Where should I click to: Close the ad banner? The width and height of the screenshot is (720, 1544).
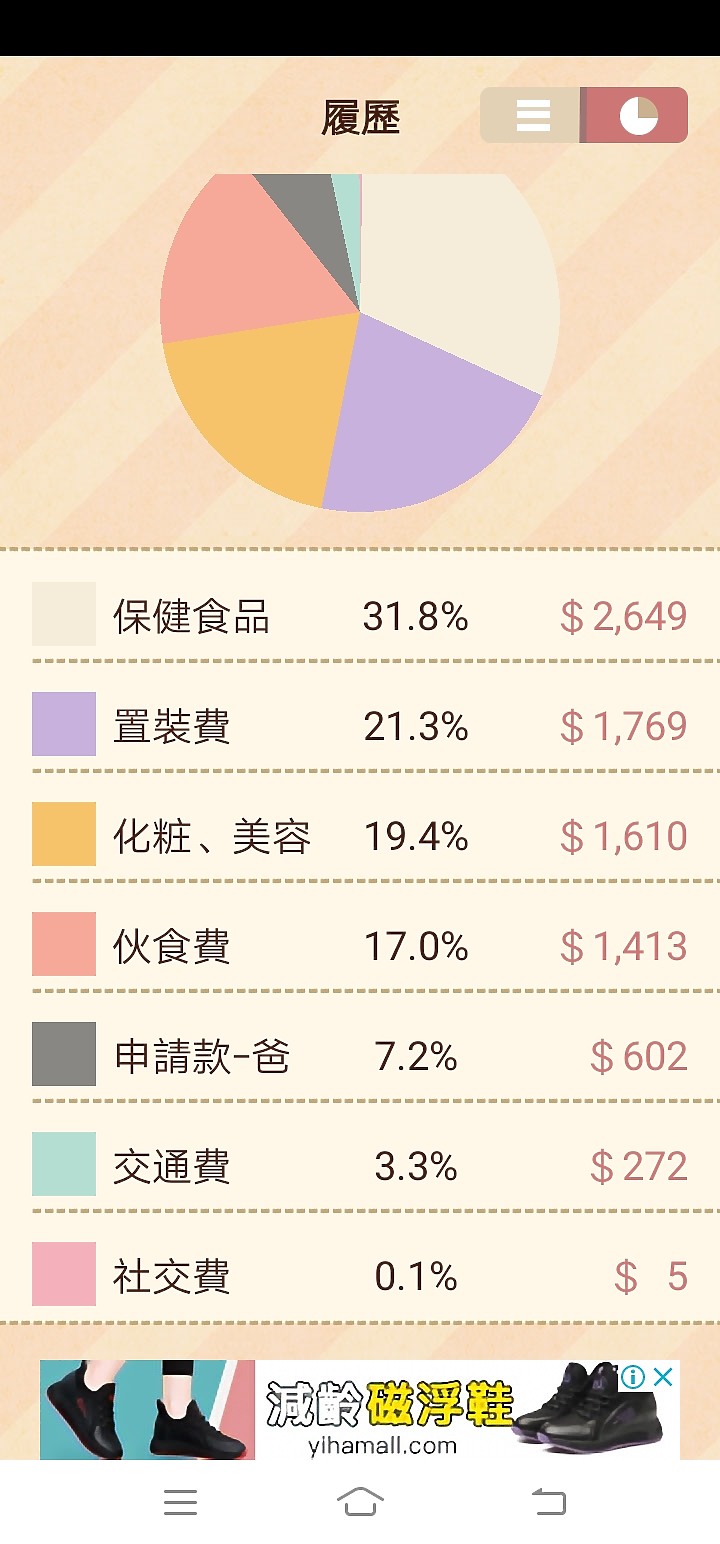coord(663,1377)
